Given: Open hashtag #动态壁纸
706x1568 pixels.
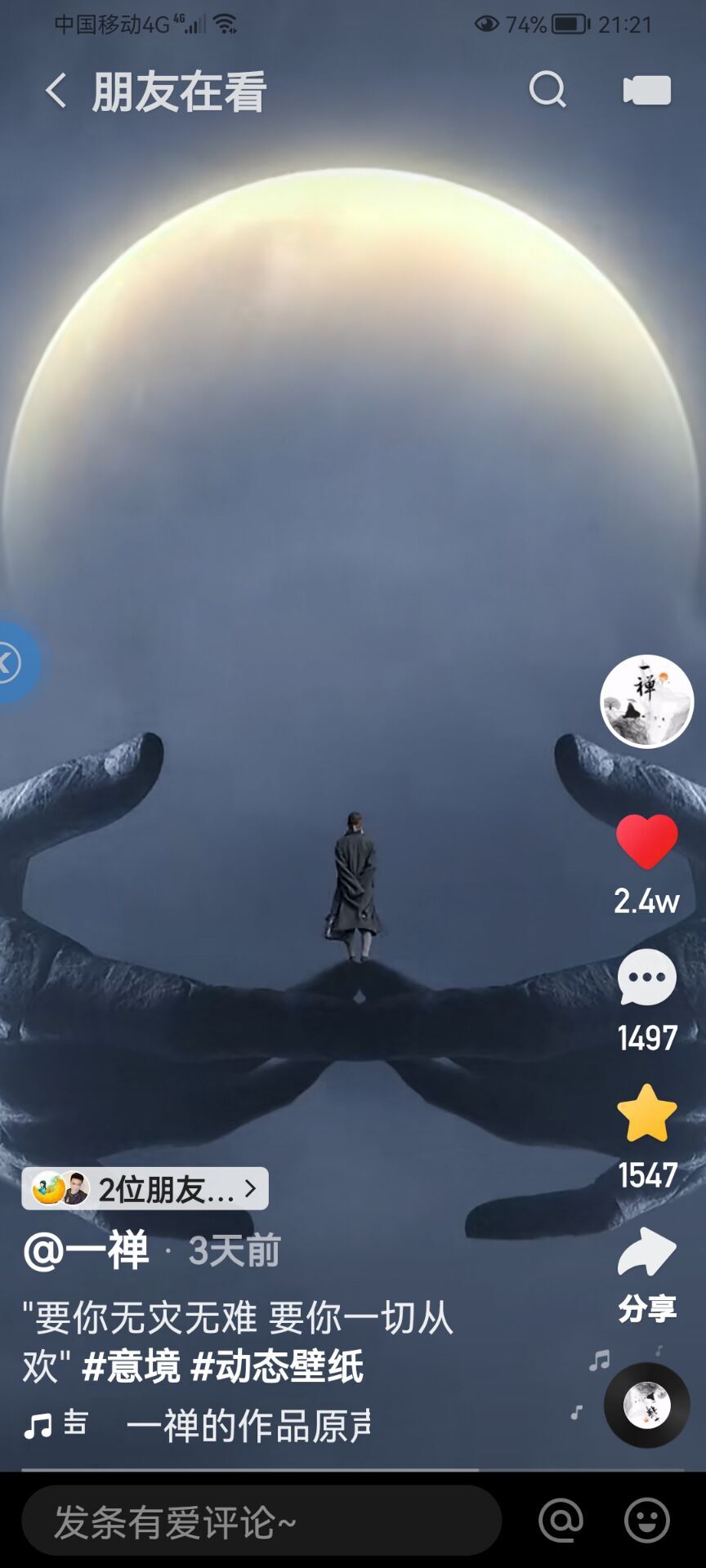Looking at the screenshot, I should (x=276, y=1367).
